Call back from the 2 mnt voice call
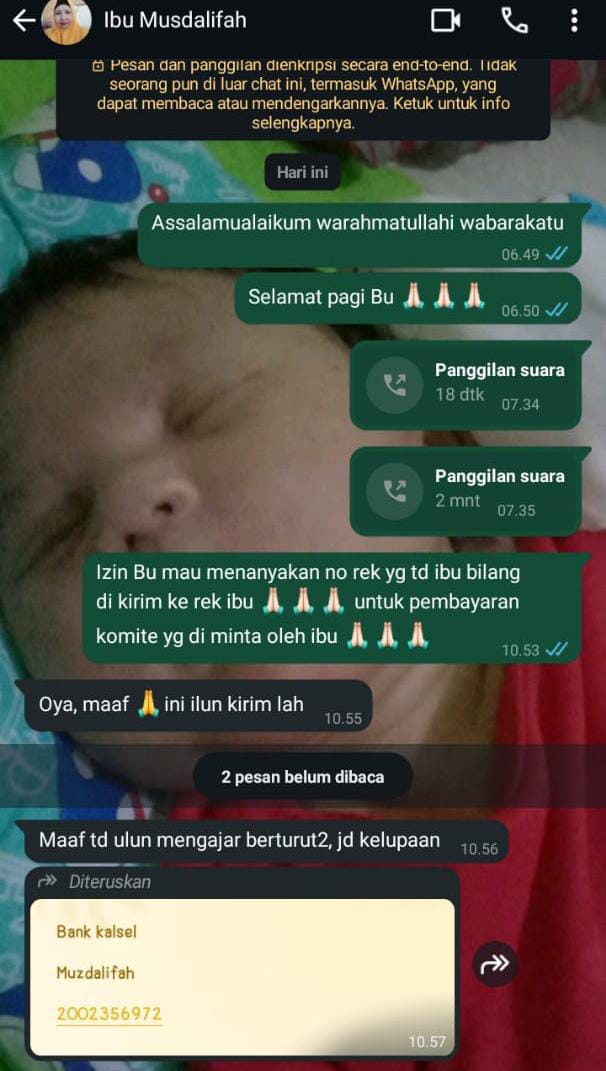 coord(395,491)
